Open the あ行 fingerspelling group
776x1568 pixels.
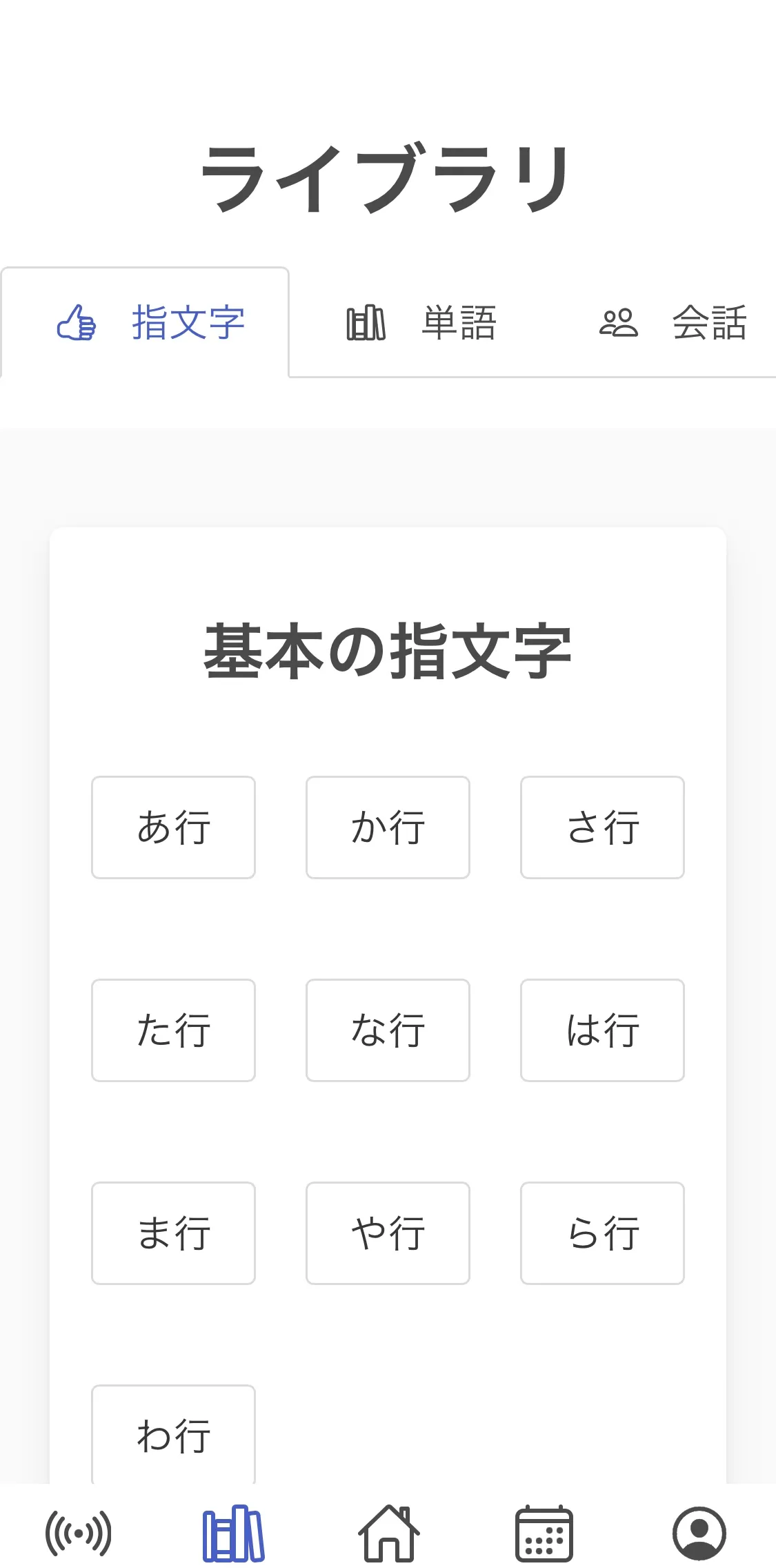pos(173,827)
